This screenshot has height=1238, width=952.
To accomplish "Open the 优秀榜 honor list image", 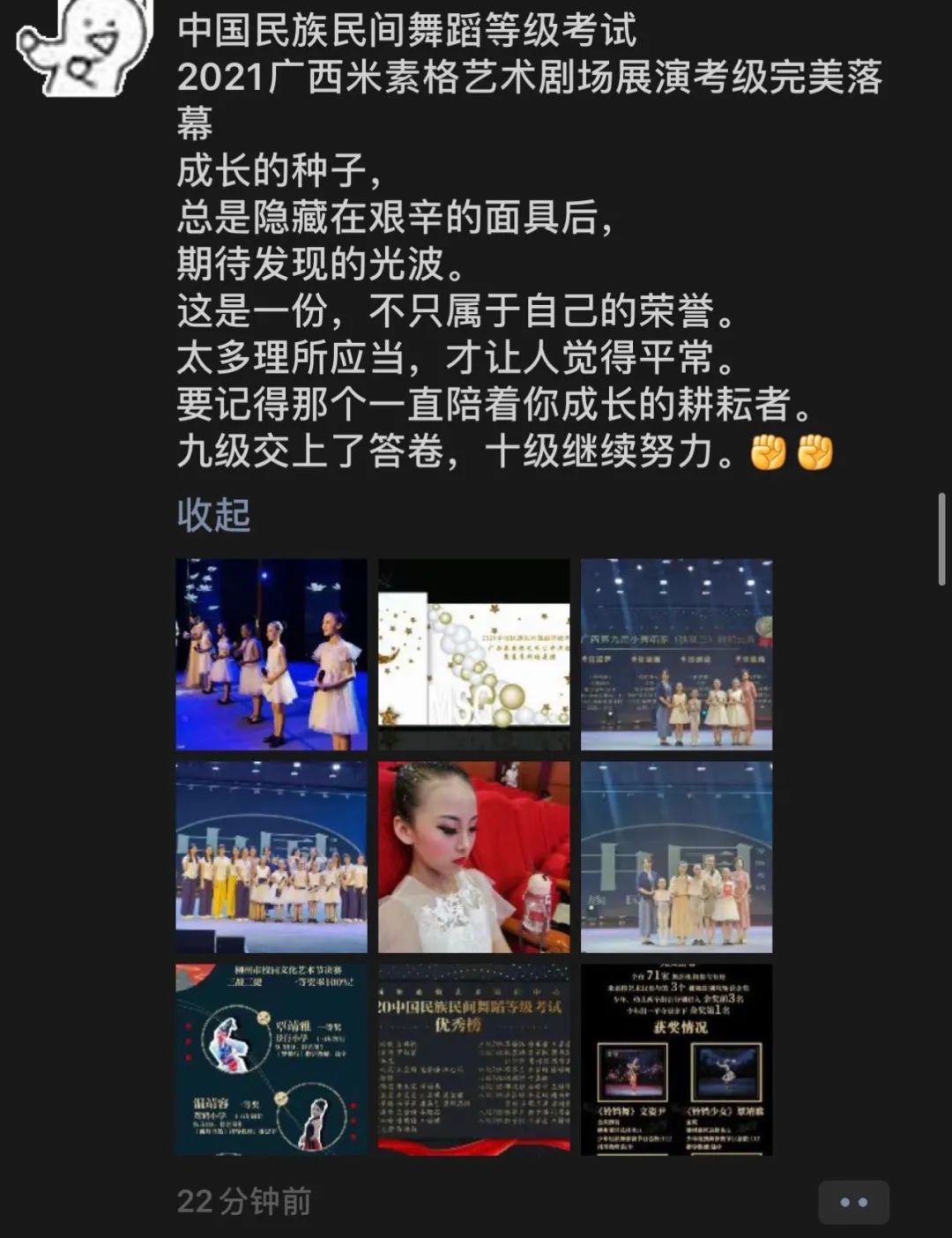I will 474,1058.
